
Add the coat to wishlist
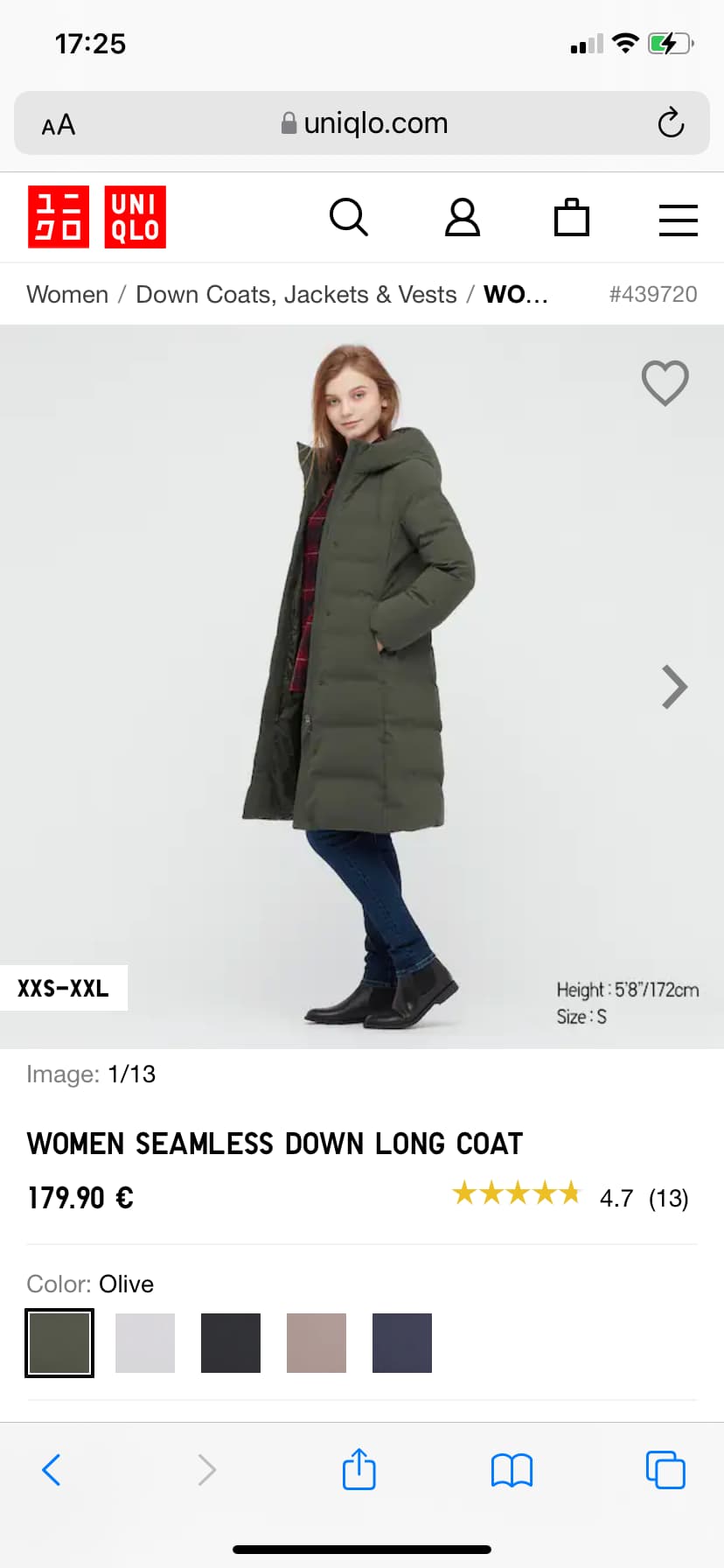coord(665,383)
